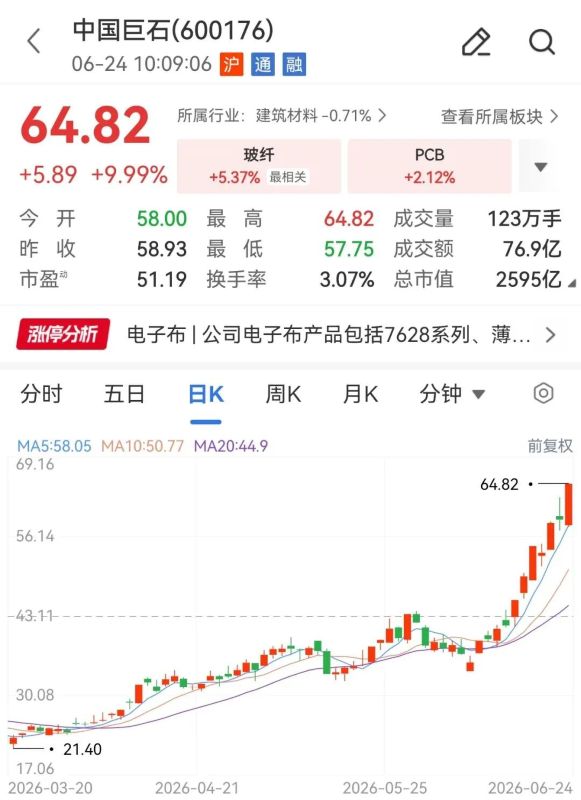Change the 前复权 adjustment option

pyautogui.click(x=550, y=446)
